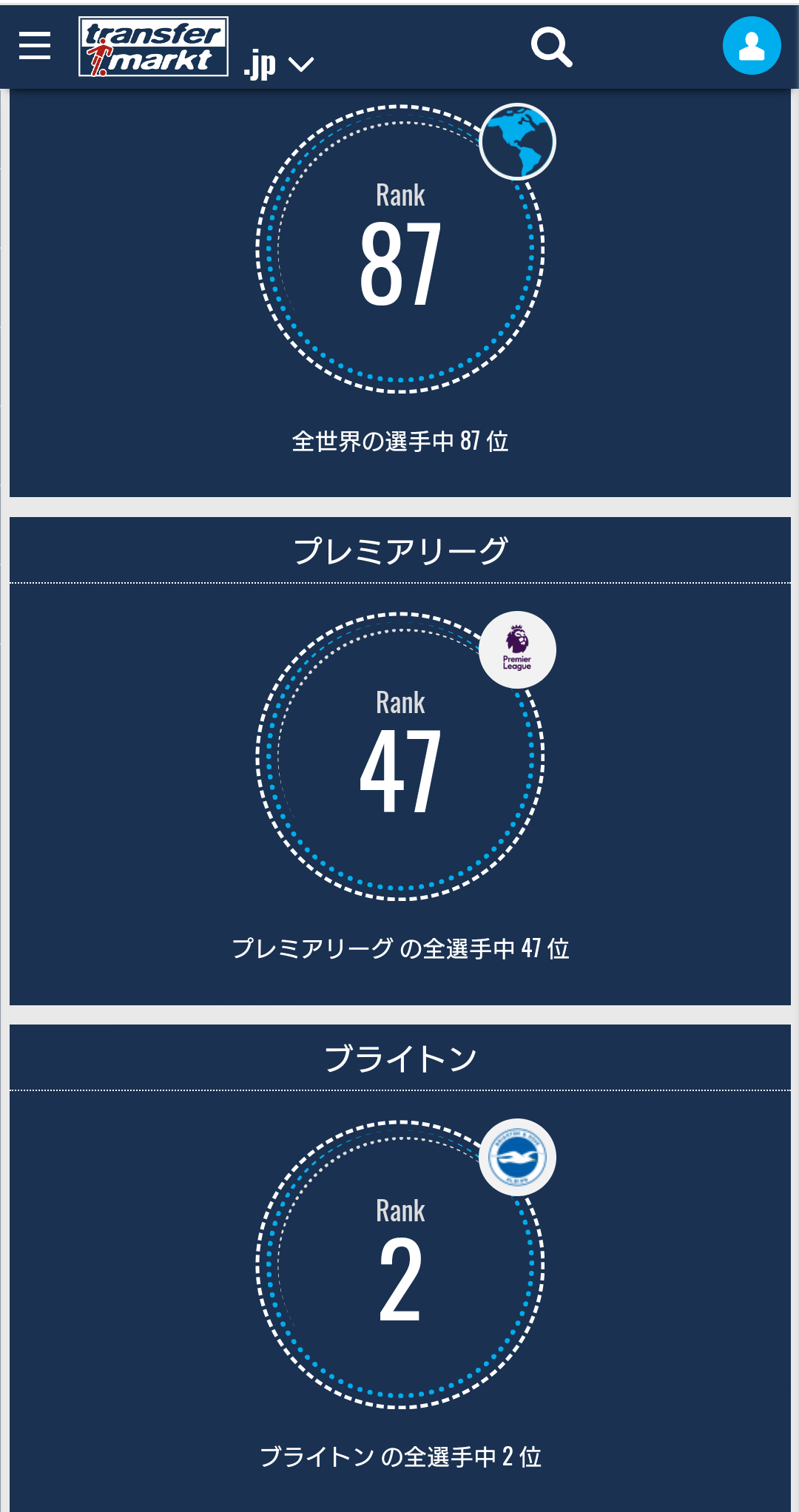Open the user profile icon

point(752,46)
